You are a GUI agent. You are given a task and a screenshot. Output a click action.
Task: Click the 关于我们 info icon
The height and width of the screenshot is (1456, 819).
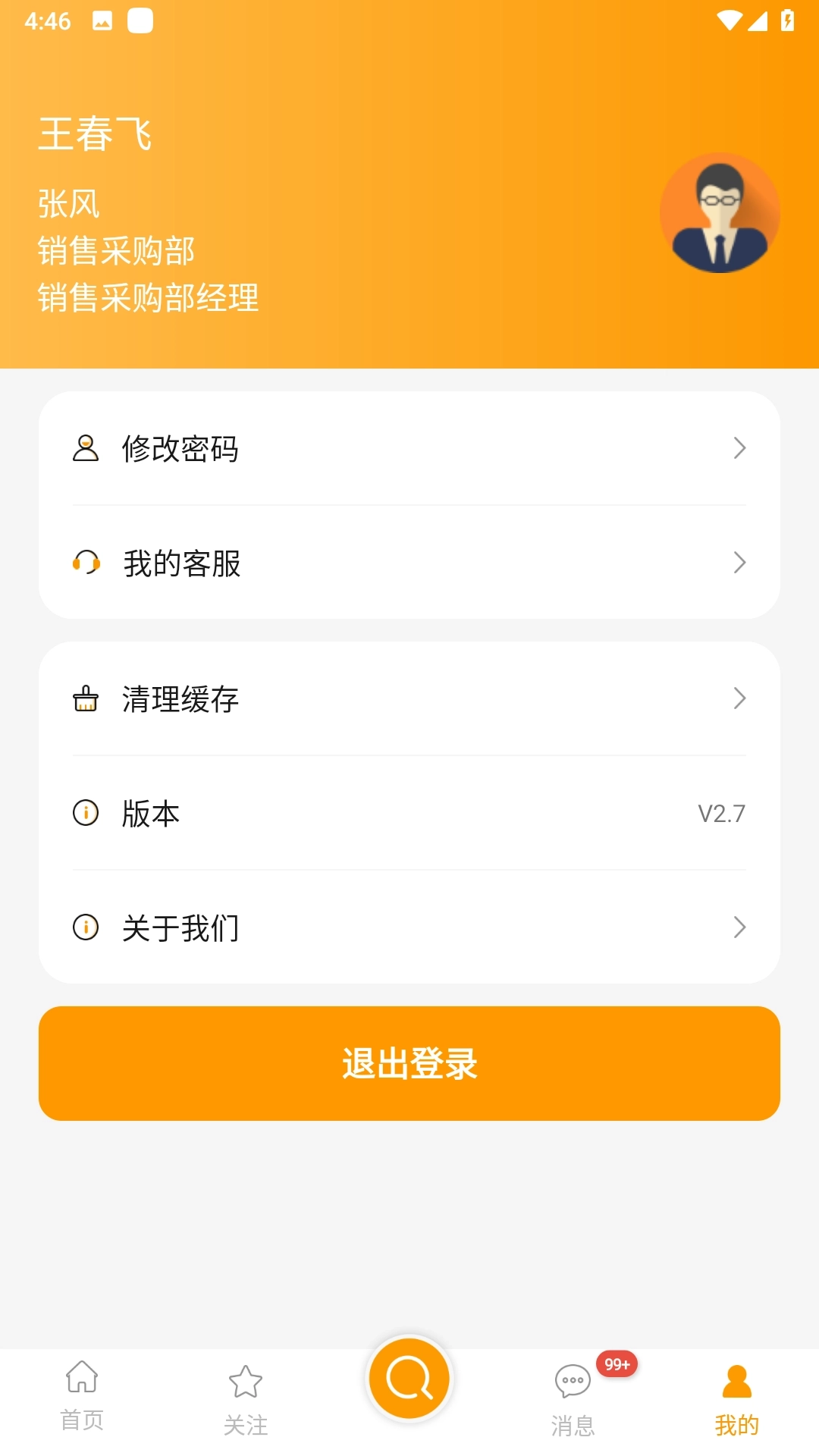86,927
